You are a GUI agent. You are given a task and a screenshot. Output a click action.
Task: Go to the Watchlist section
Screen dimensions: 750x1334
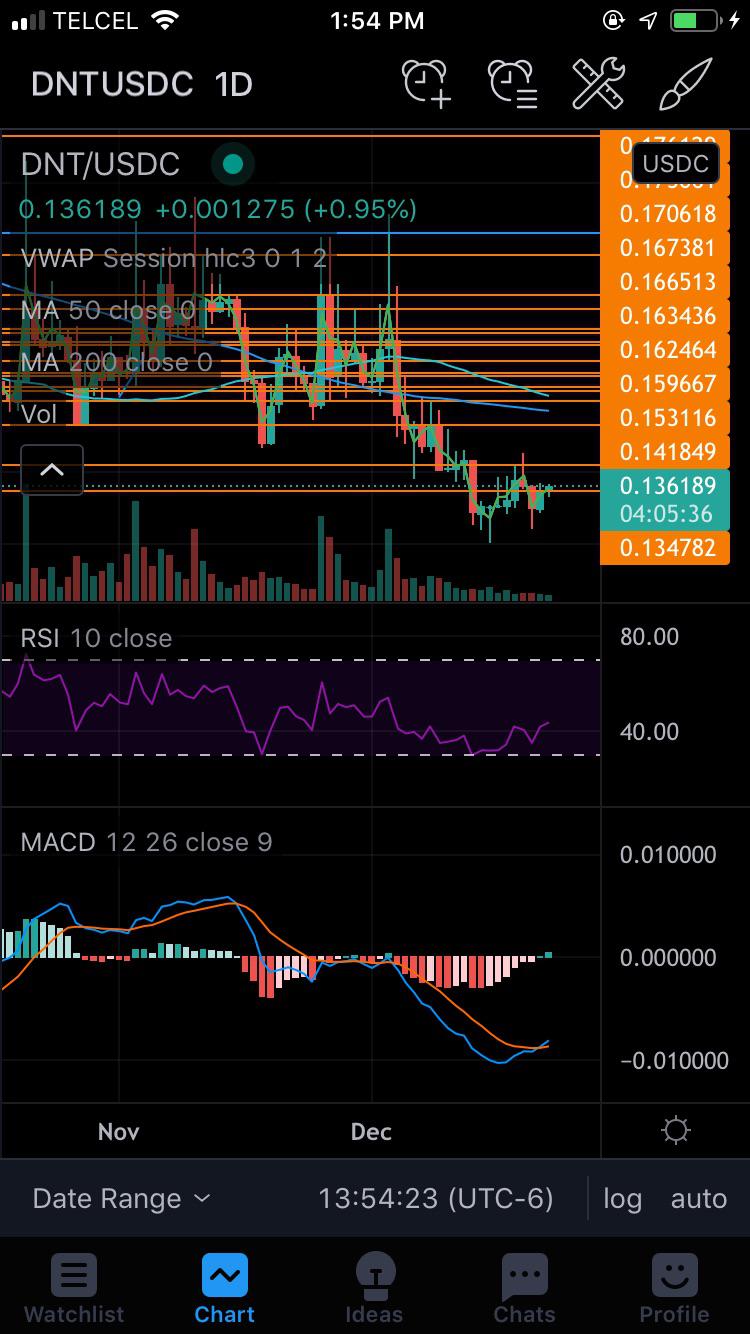[74, 1288]
